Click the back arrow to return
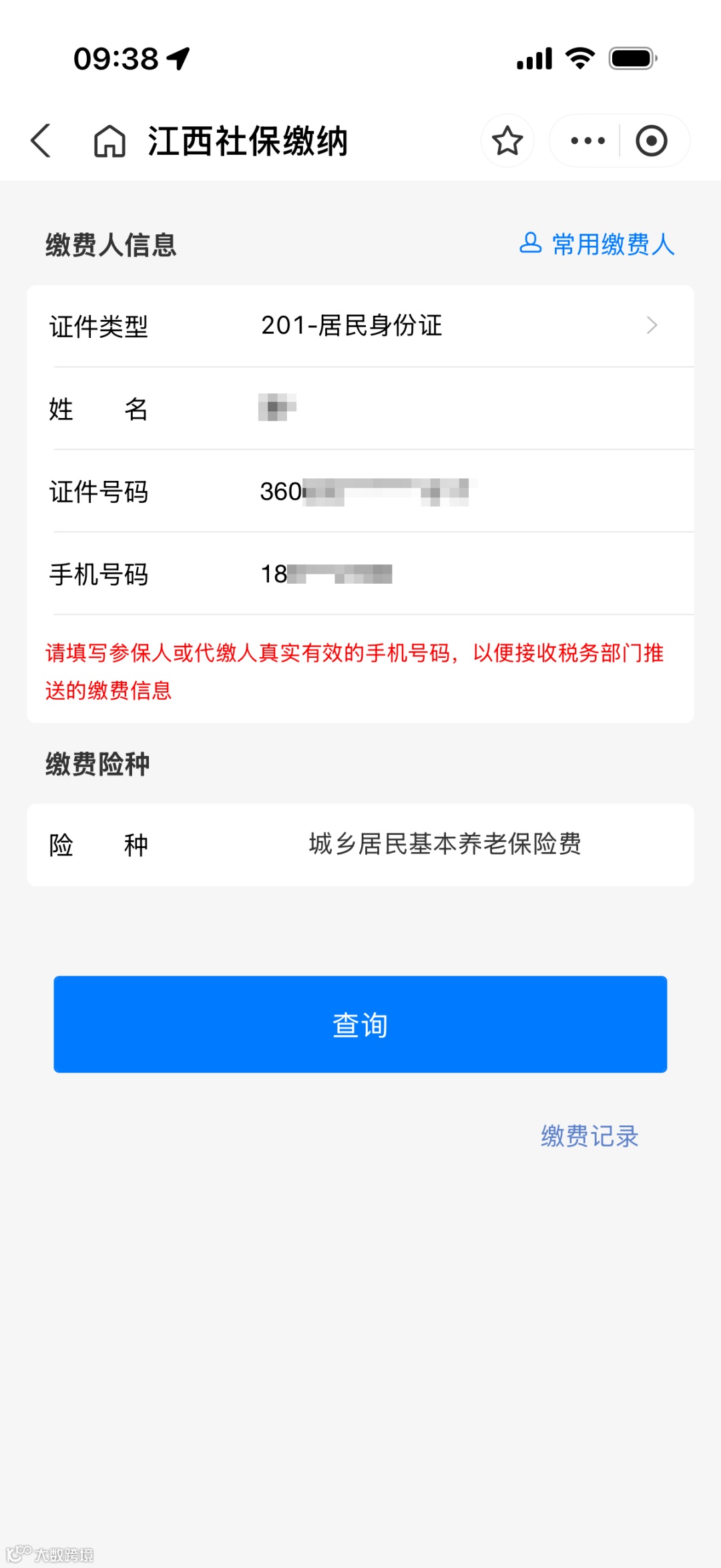This screenshot has height=1568, width=721. pos(41,141)
